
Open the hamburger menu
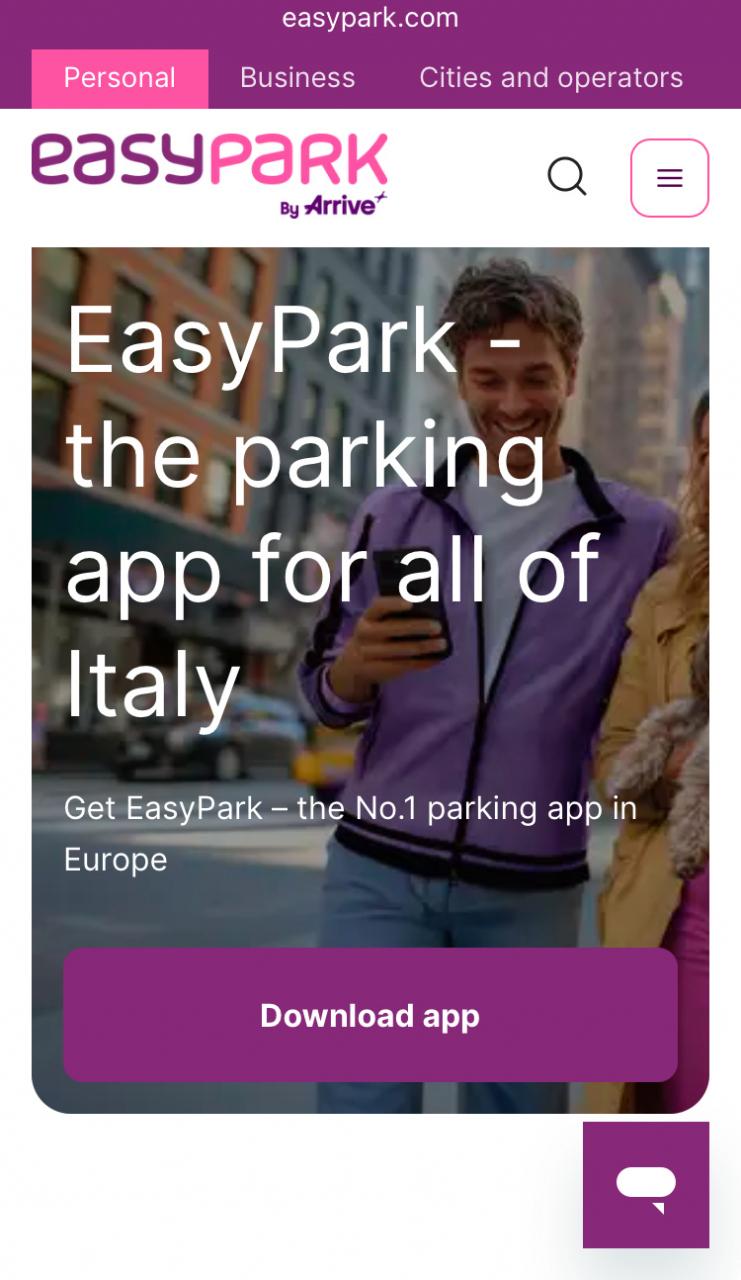pos(669,178)
